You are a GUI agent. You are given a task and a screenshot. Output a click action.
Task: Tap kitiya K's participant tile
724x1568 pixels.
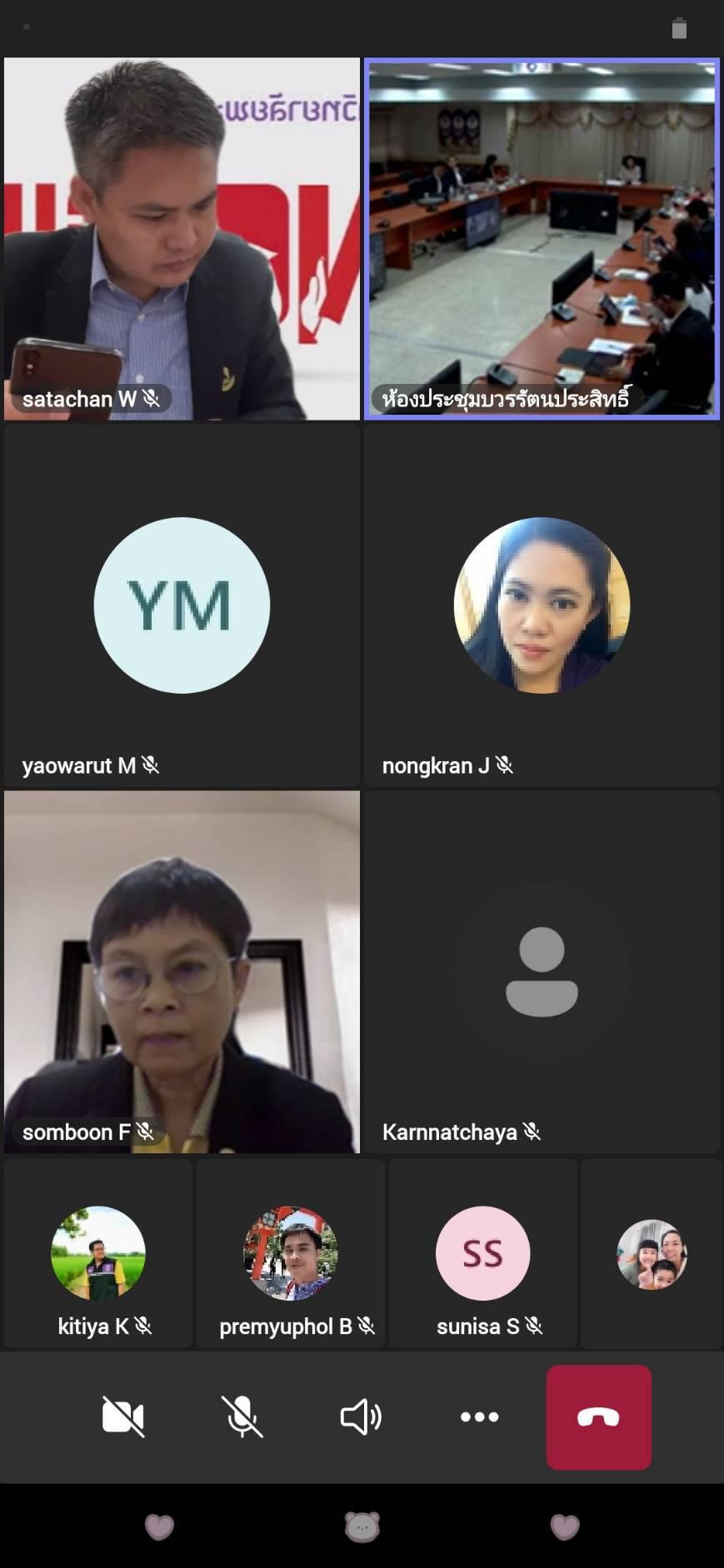click(98, 1253)
